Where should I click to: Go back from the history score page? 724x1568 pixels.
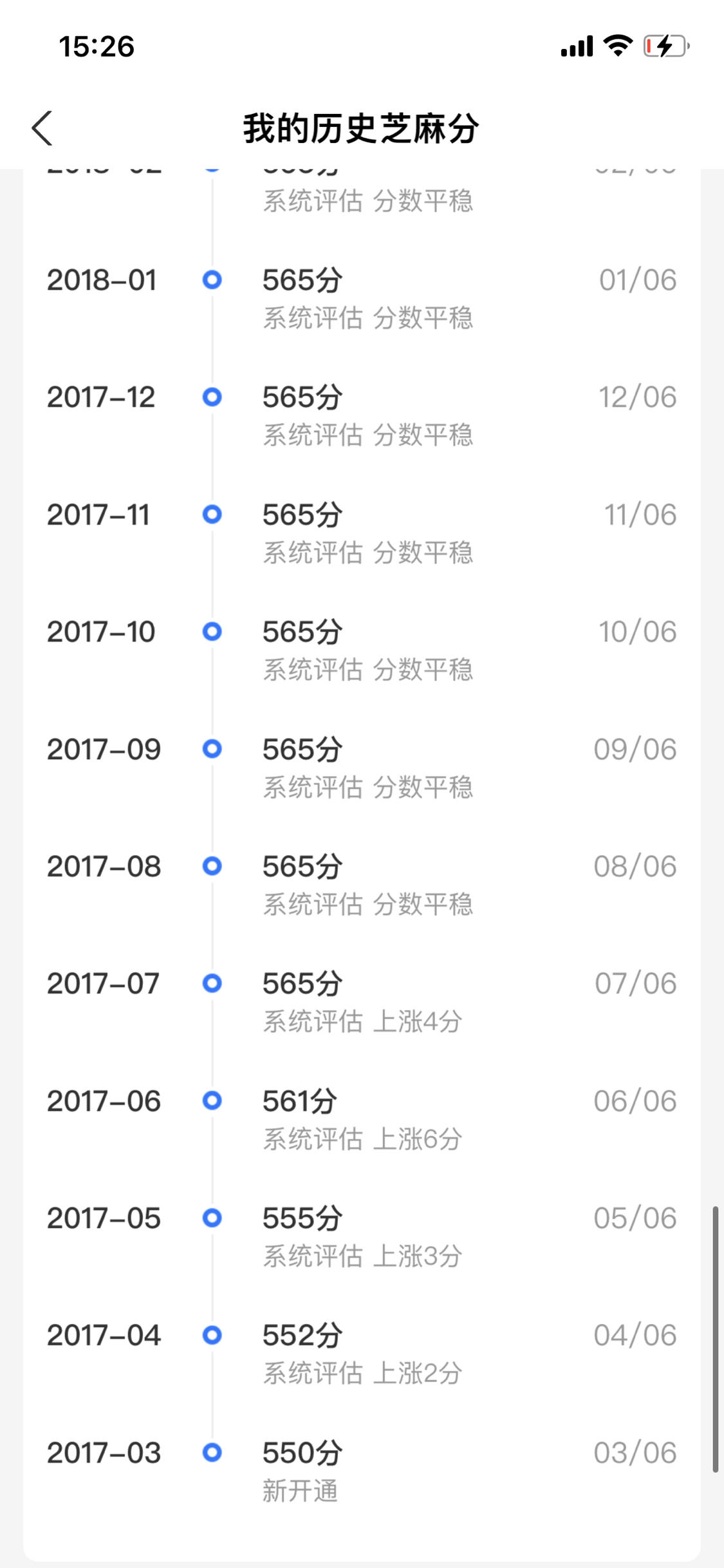pyautogui.click(x=42, y=128)
